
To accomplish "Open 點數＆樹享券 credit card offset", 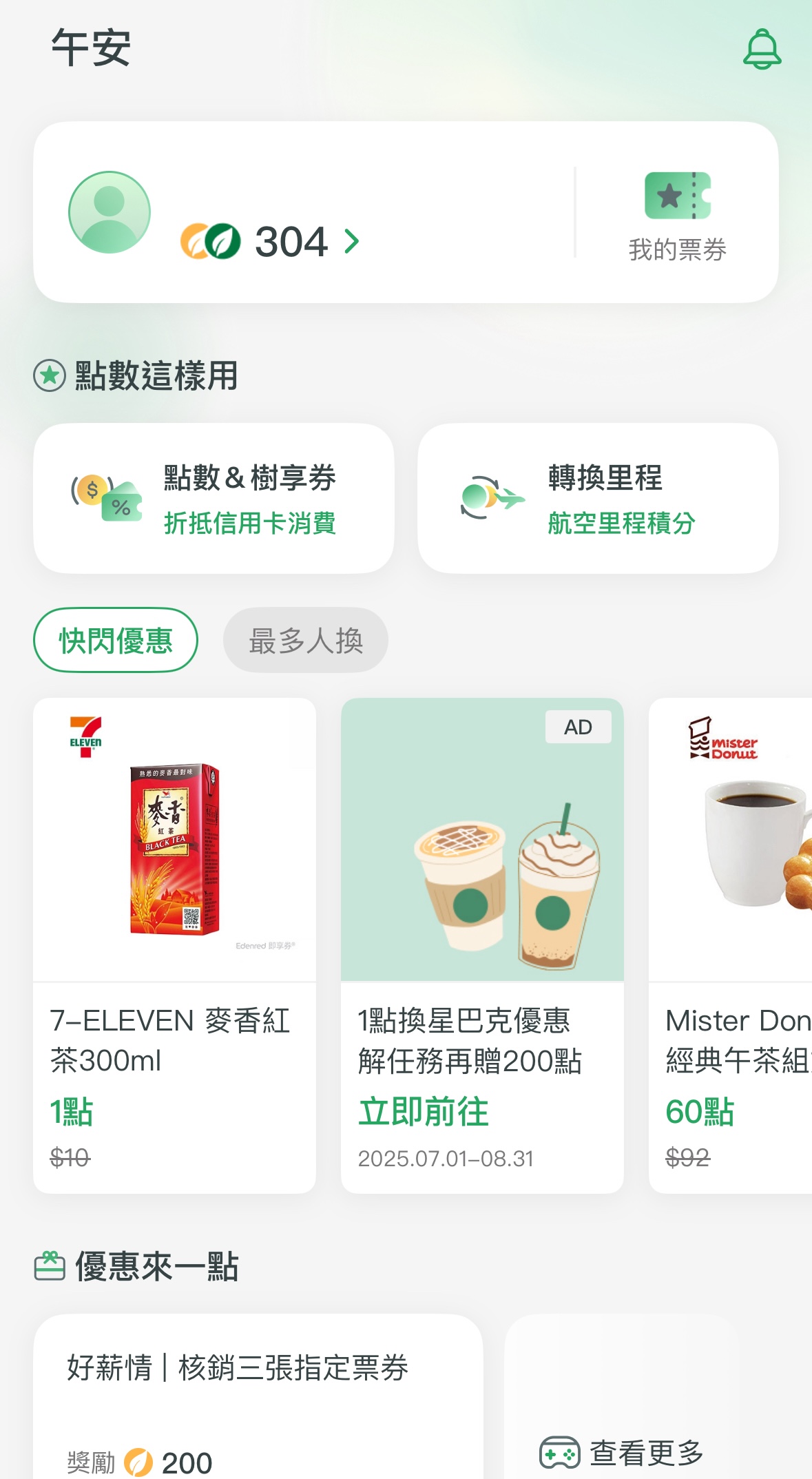I will tap(214, 499).
